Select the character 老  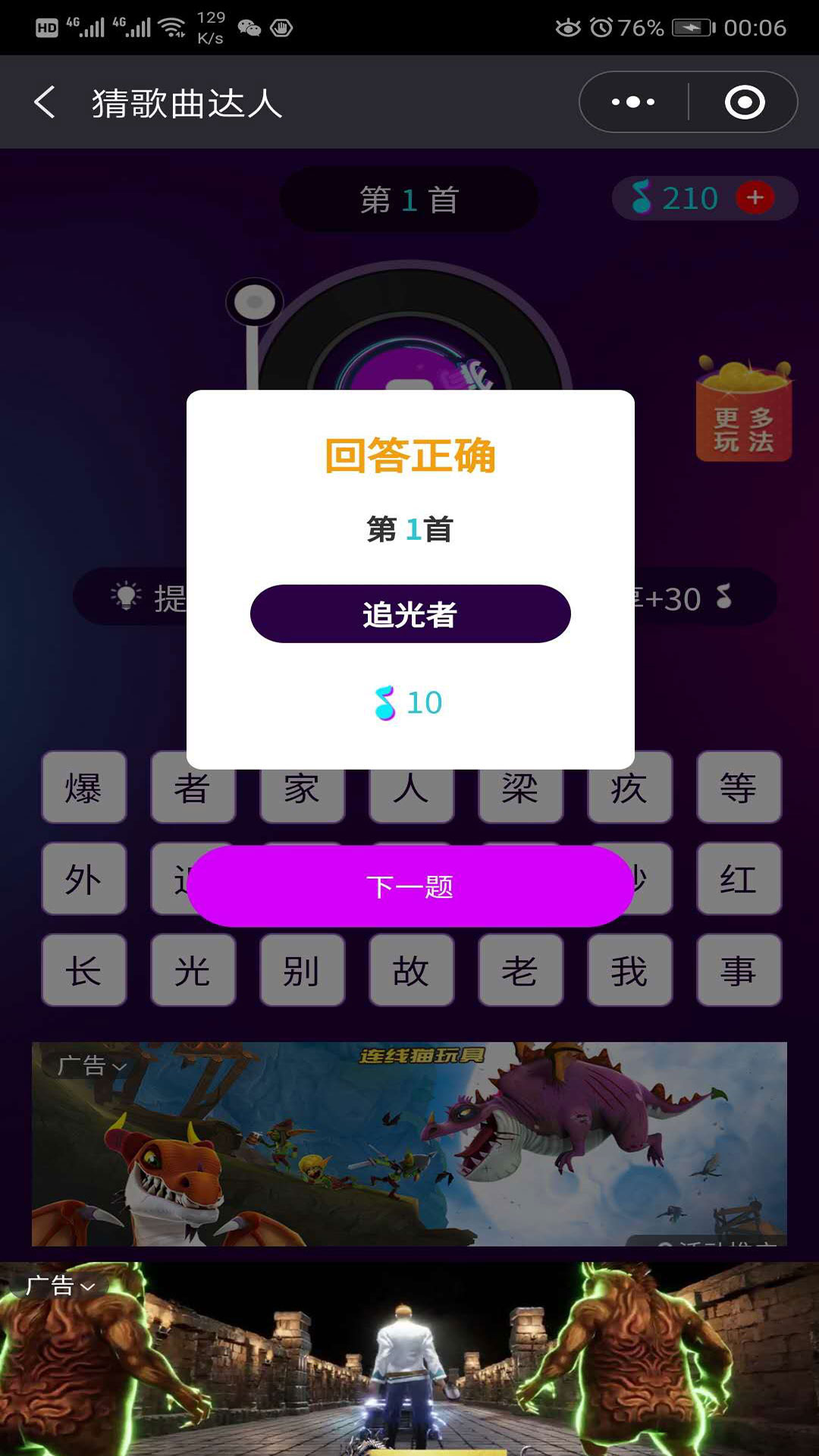tap(520, 970)
